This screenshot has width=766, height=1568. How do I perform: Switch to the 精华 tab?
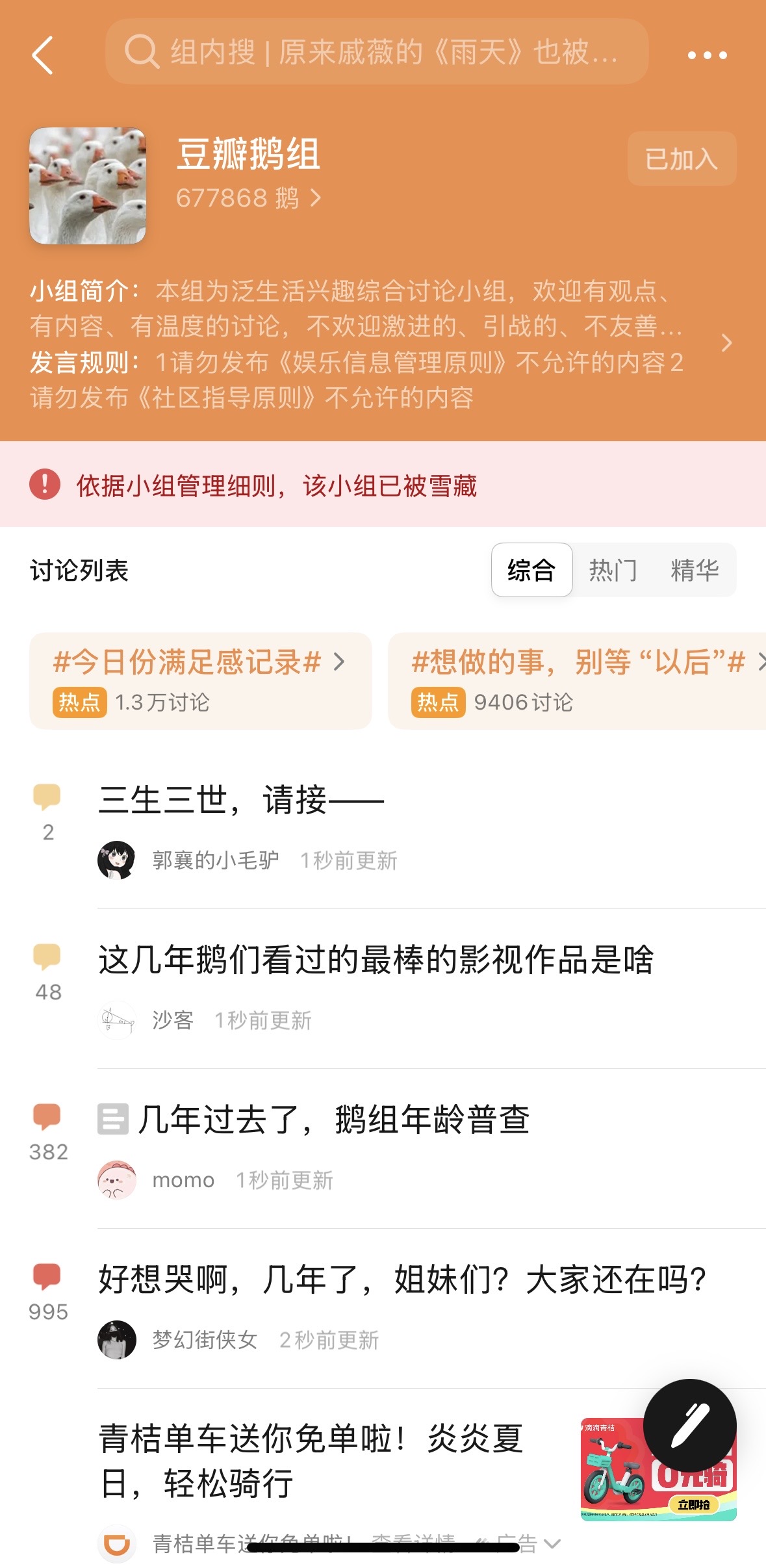point(695,570)
